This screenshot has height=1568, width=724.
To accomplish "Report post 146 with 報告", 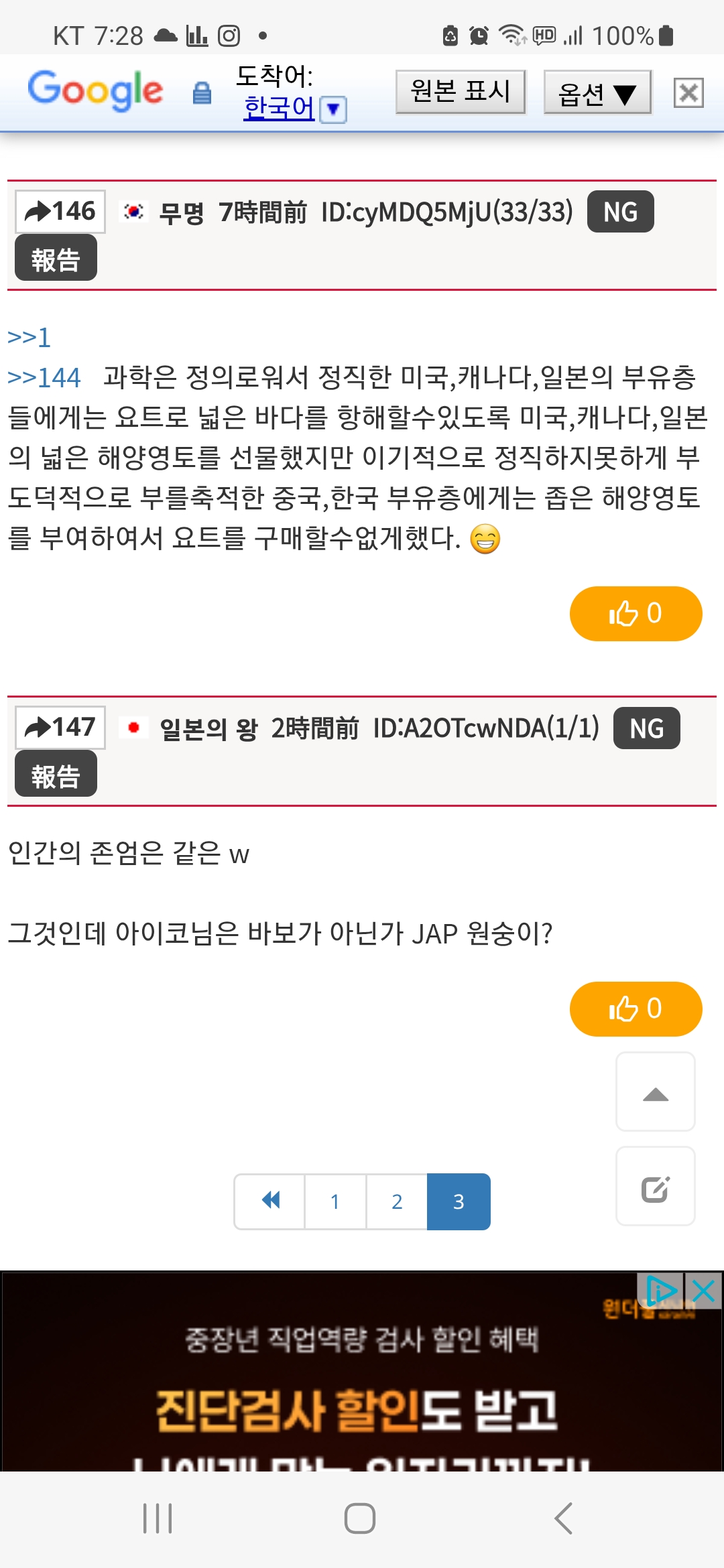I will pos(56,258).
